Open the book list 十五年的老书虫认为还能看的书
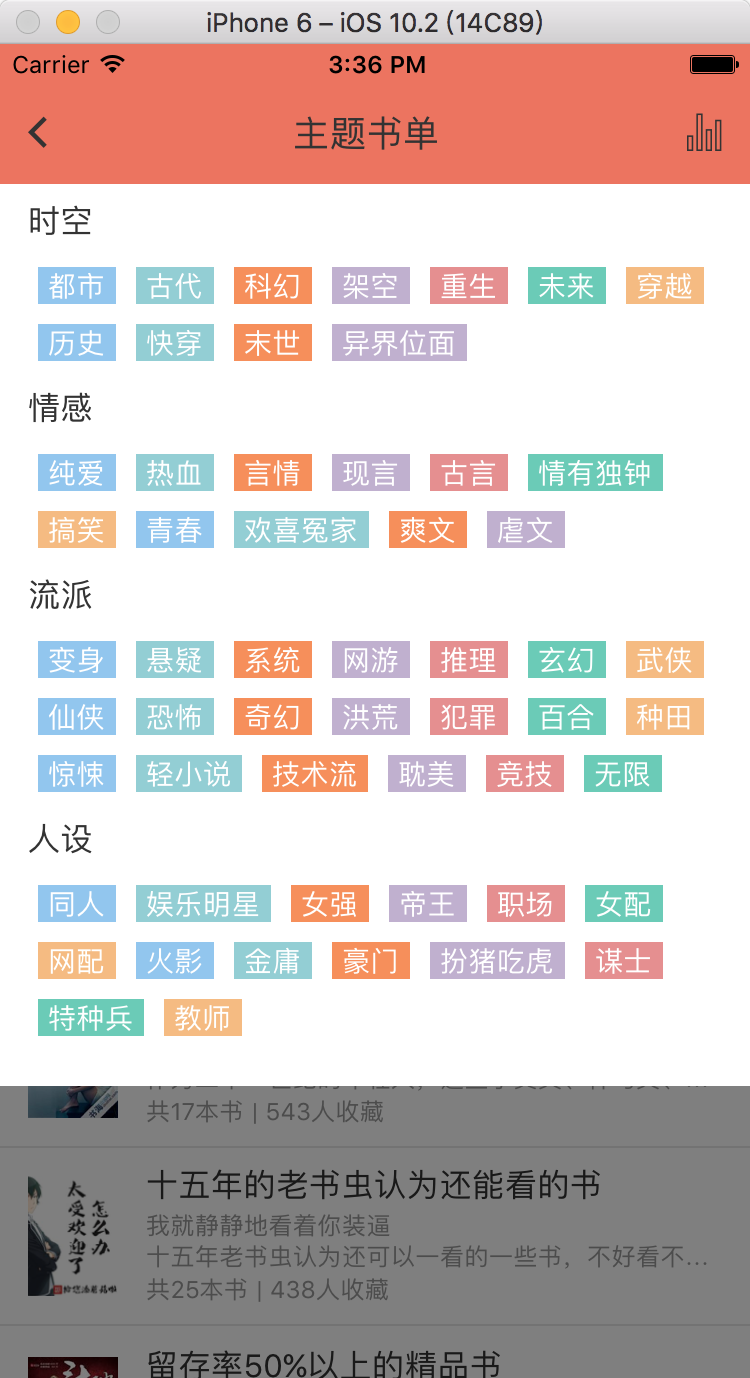750x1378 pixels. 373,1186
